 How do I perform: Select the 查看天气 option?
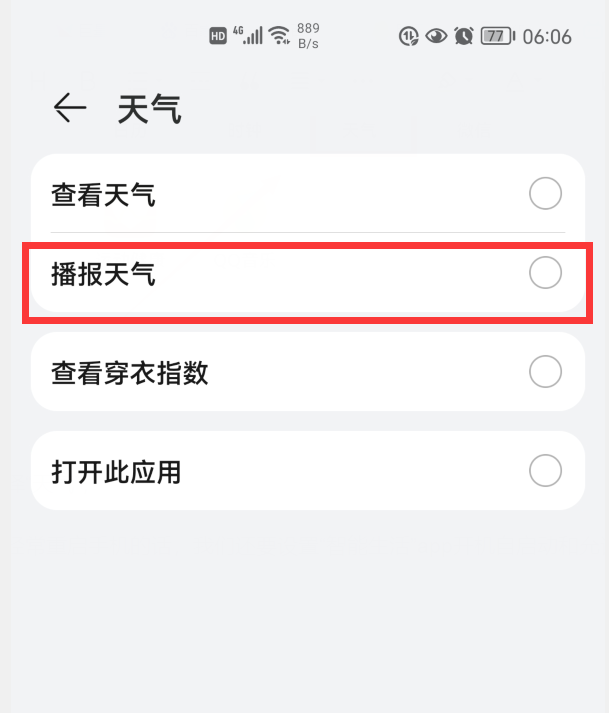(x=544, y=194)
